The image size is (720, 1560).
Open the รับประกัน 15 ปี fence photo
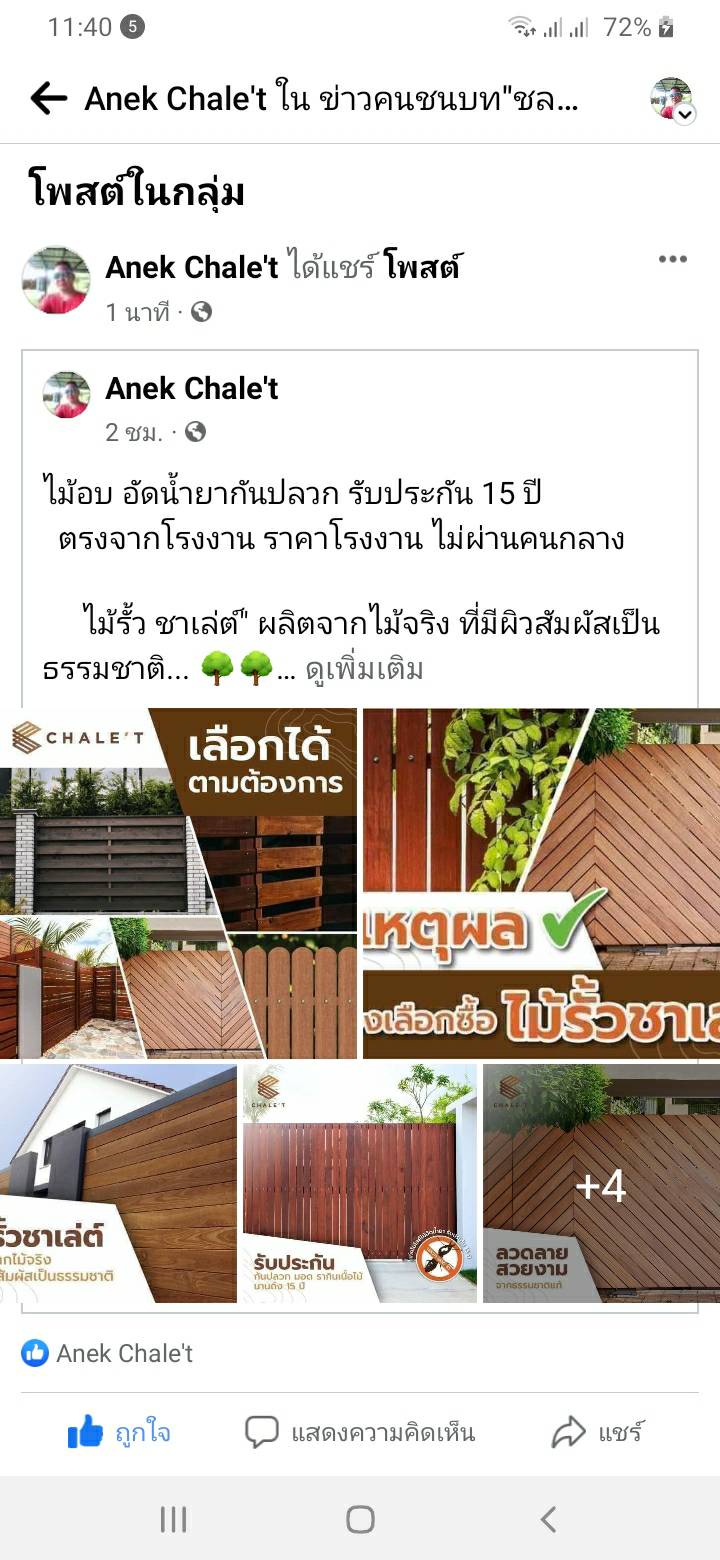pos(359,1183)
